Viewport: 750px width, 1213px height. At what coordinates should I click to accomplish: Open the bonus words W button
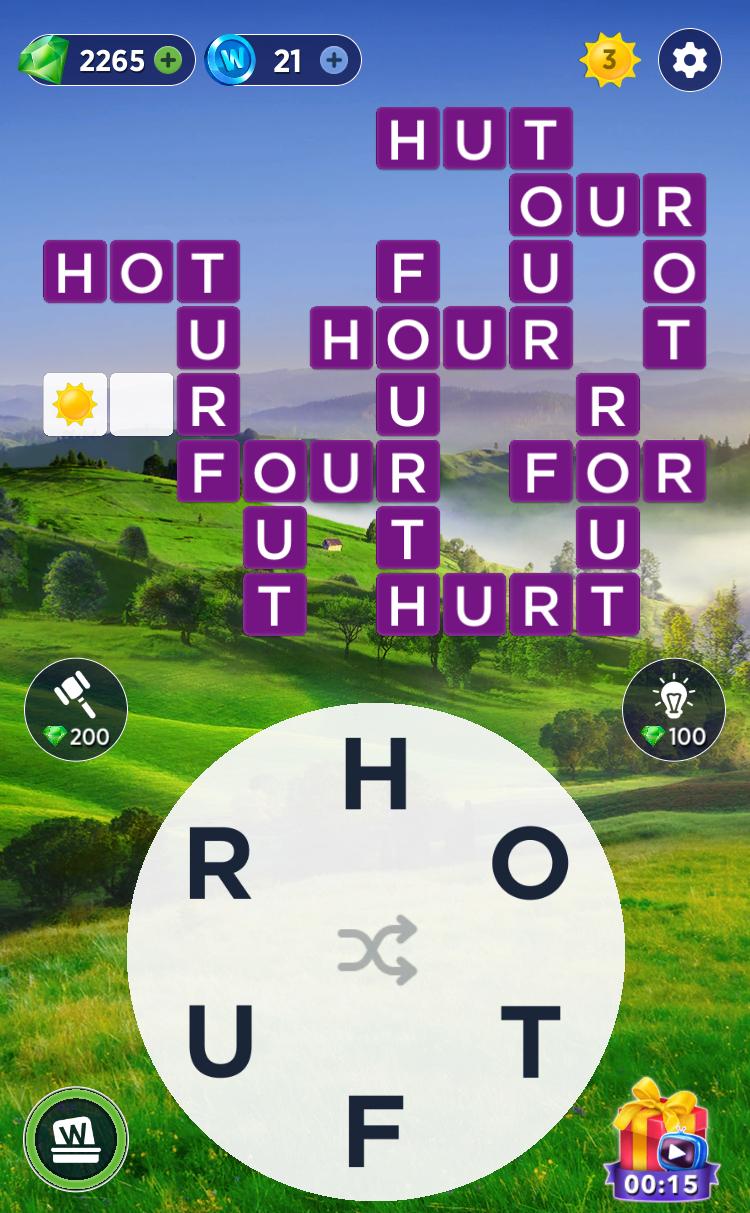76,1139
